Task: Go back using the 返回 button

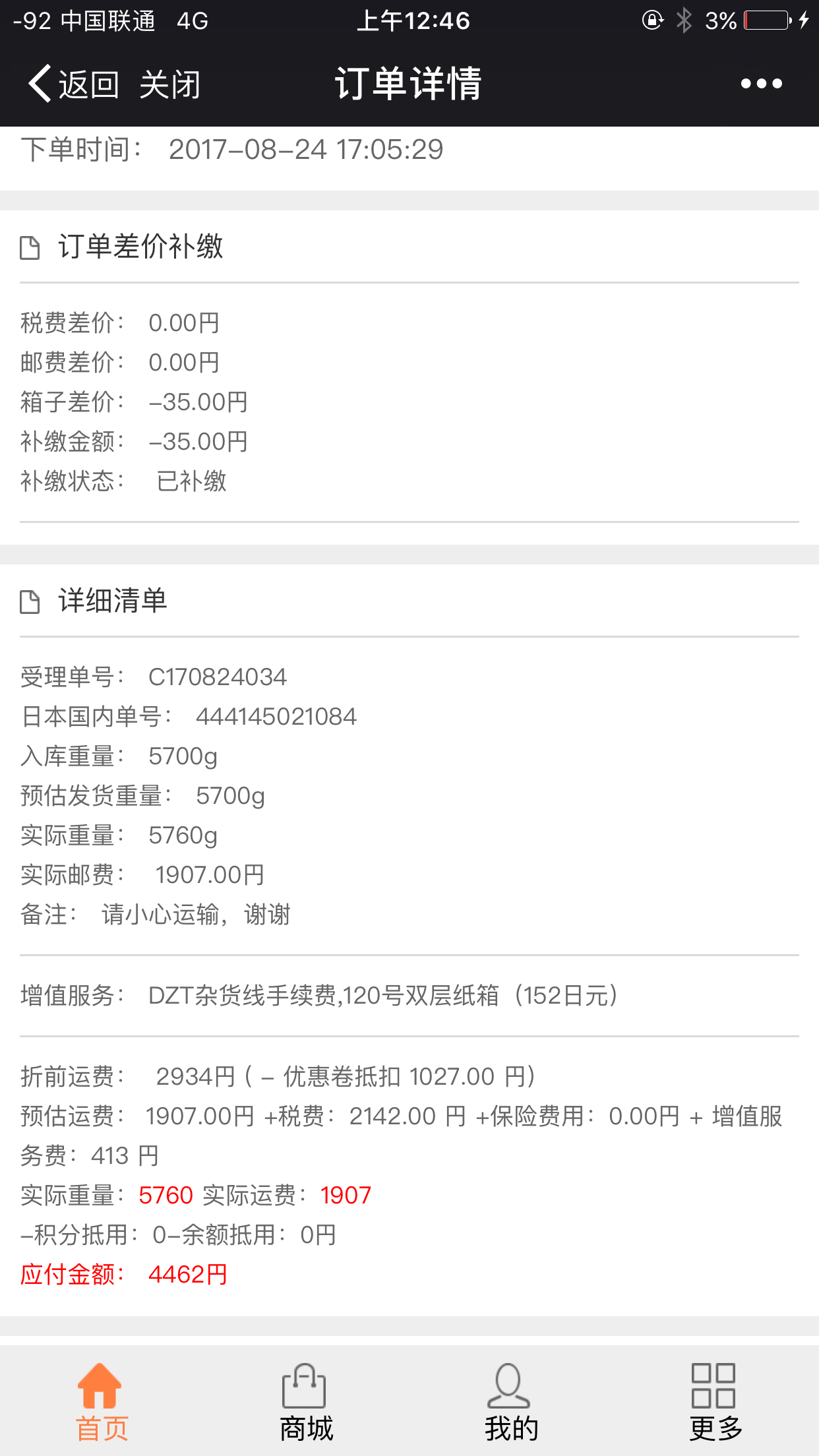Action: point(74,84)
